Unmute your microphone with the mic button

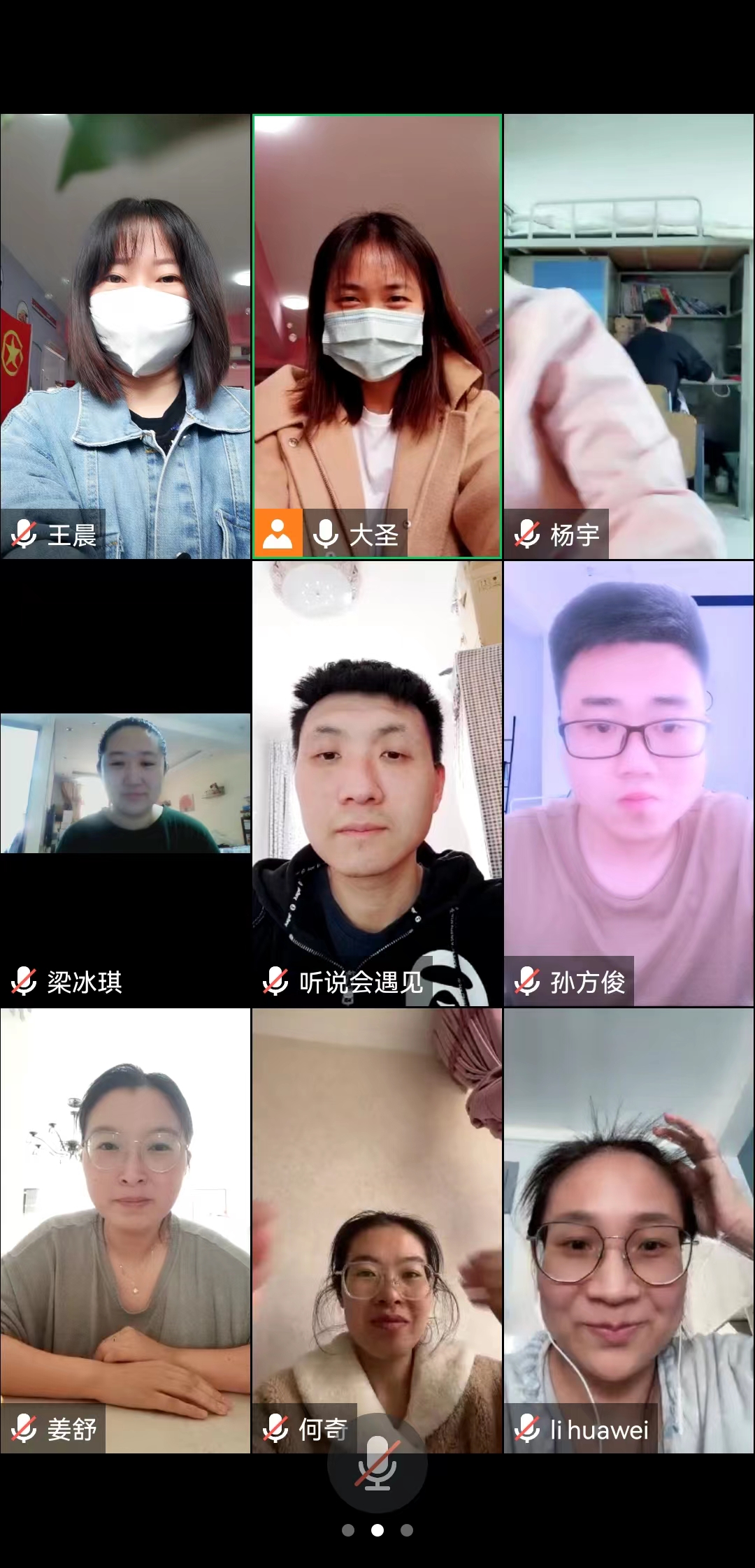click(x=377, y=1462)
